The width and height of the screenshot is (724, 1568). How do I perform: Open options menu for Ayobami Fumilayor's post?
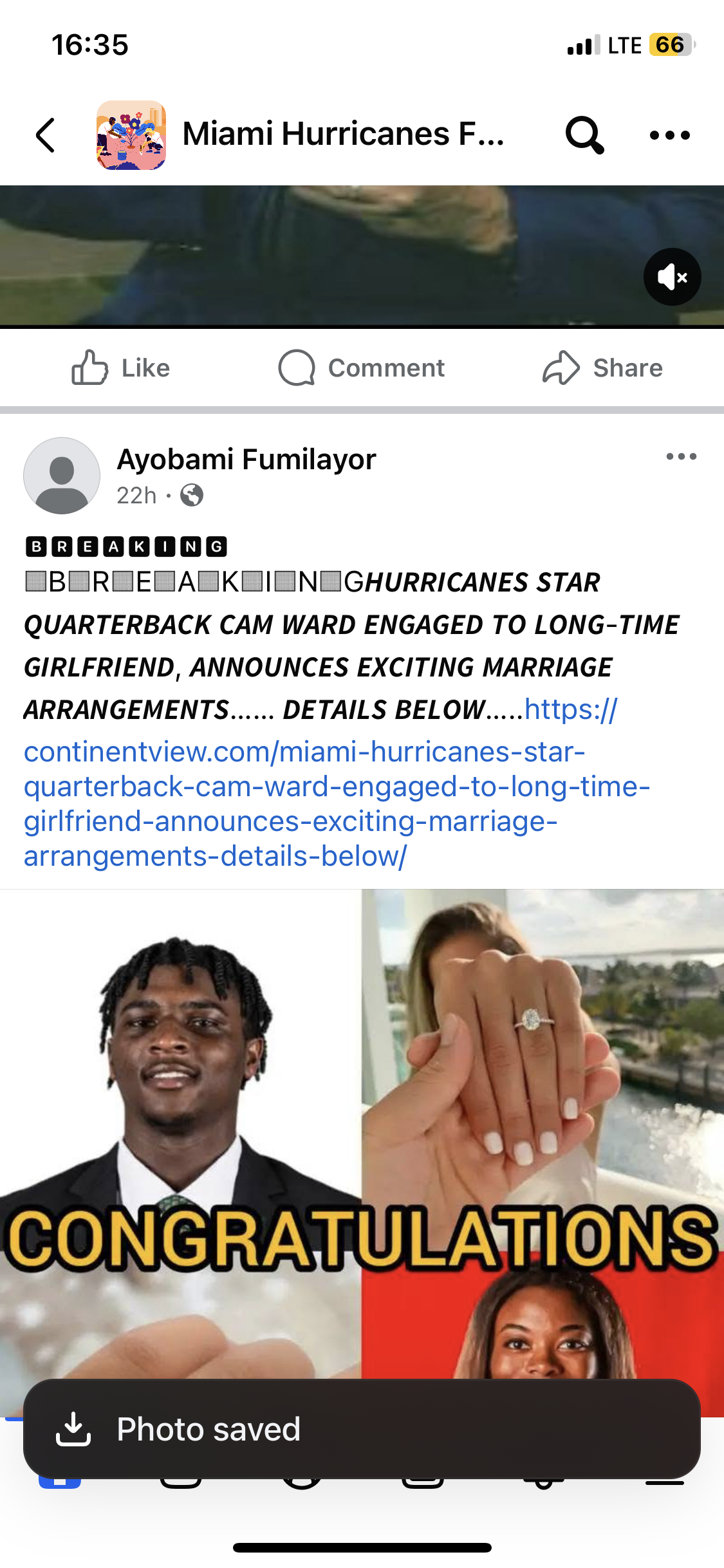[682, 456]
